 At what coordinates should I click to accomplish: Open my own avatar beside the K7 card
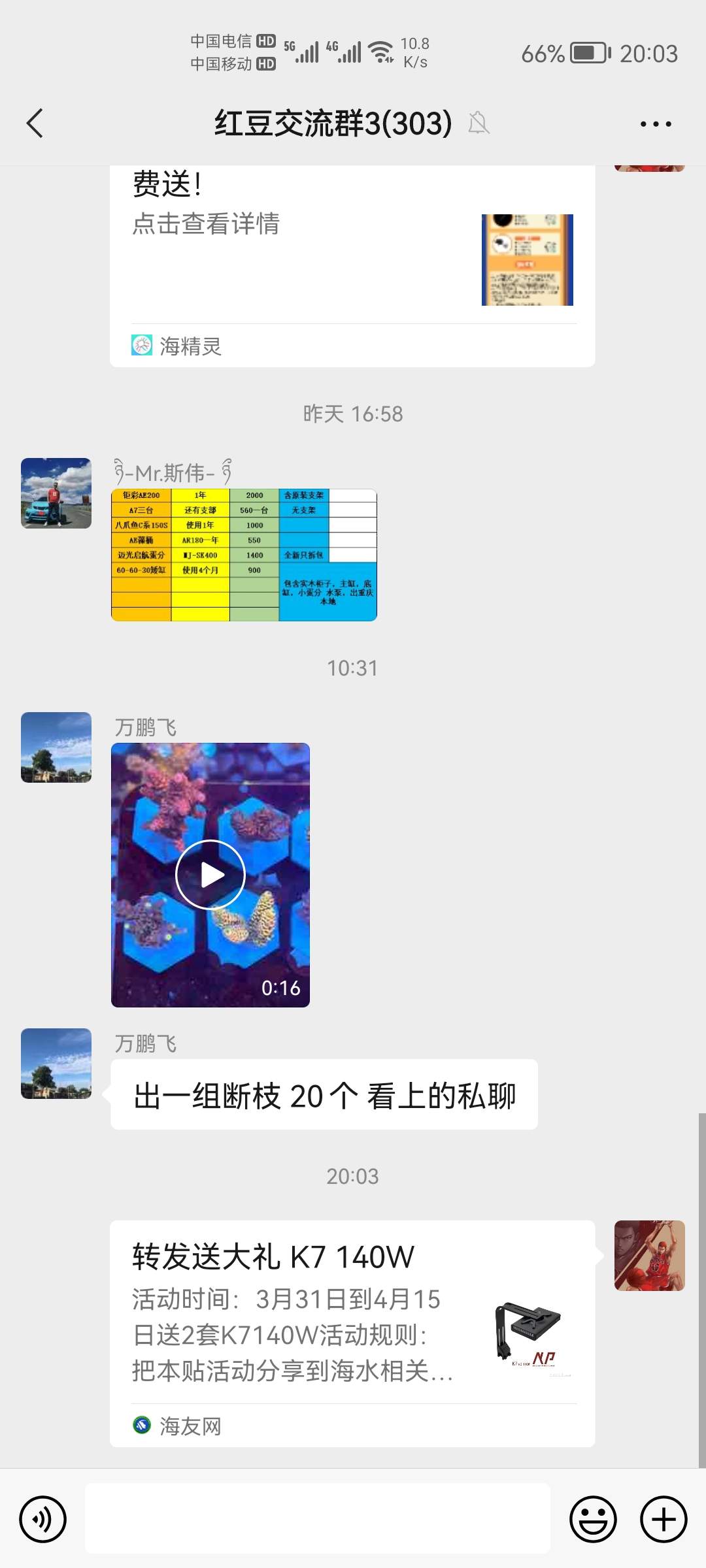(x=649, y=1255)
